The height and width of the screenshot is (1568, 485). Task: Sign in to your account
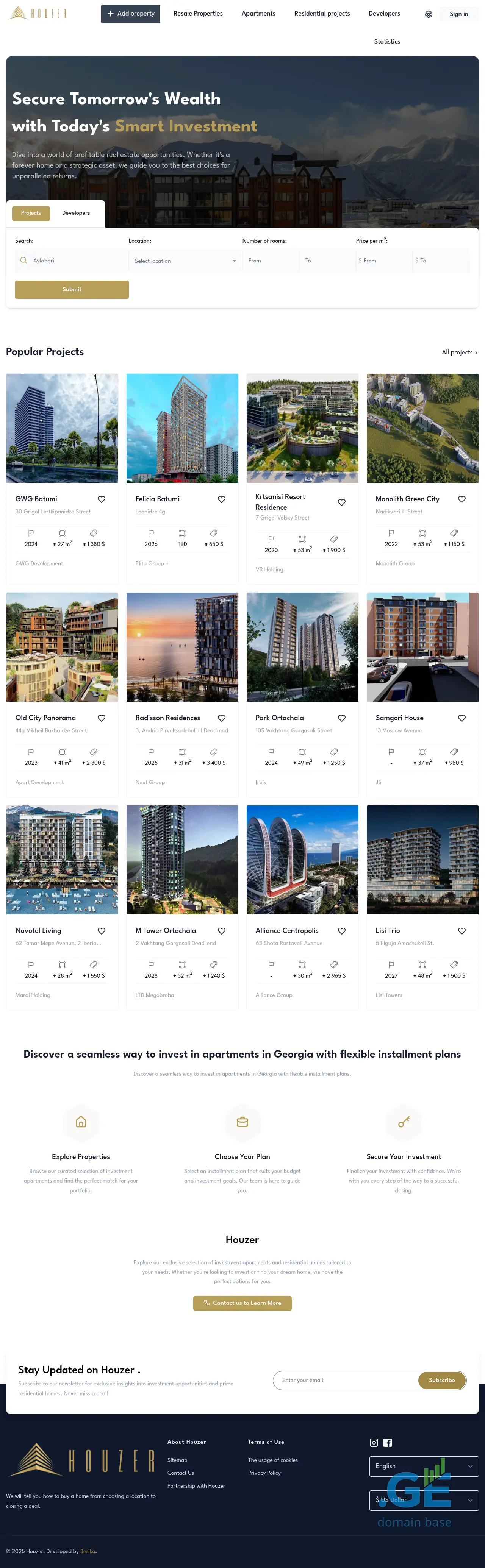[x=459, y=14]
